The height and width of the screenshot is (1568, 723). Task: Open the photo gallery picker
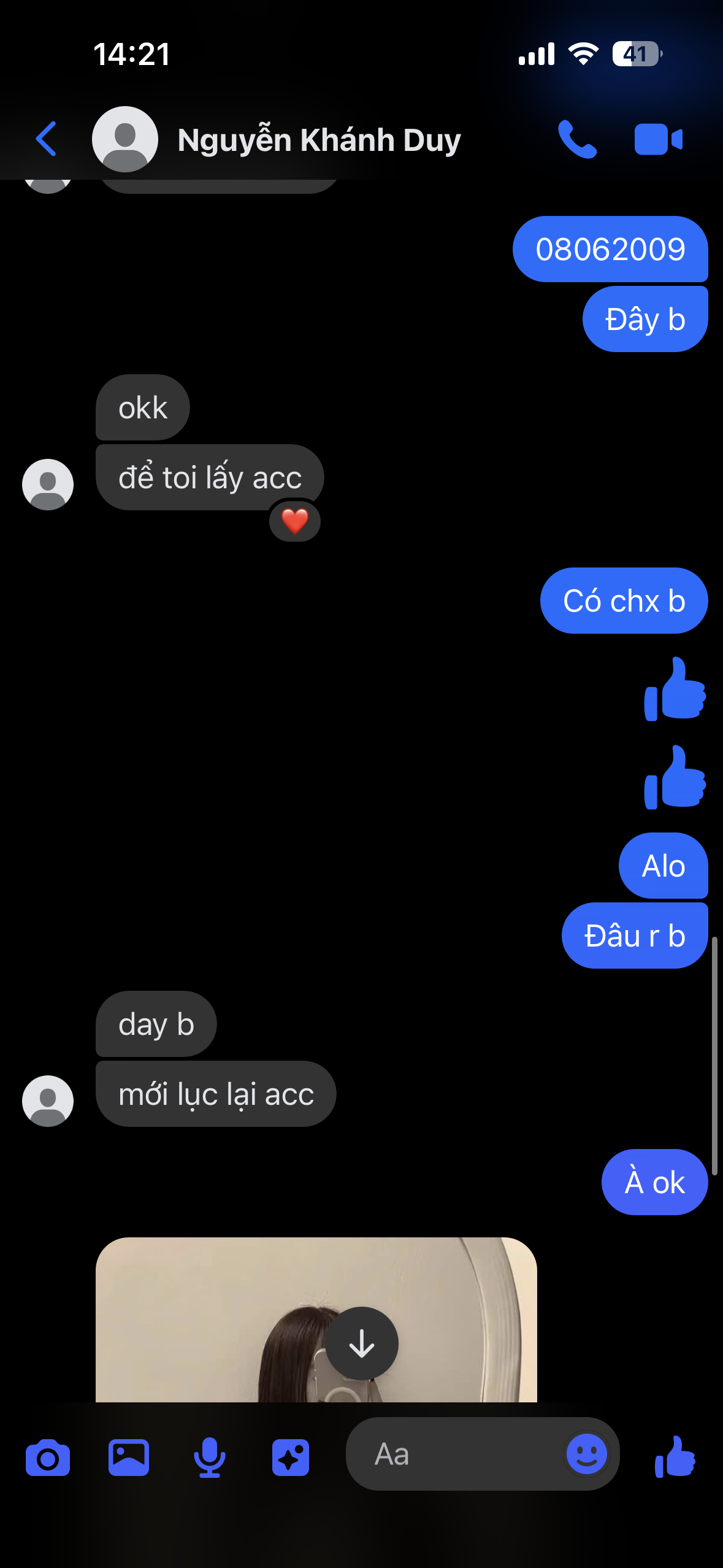tap(129, 1458)
